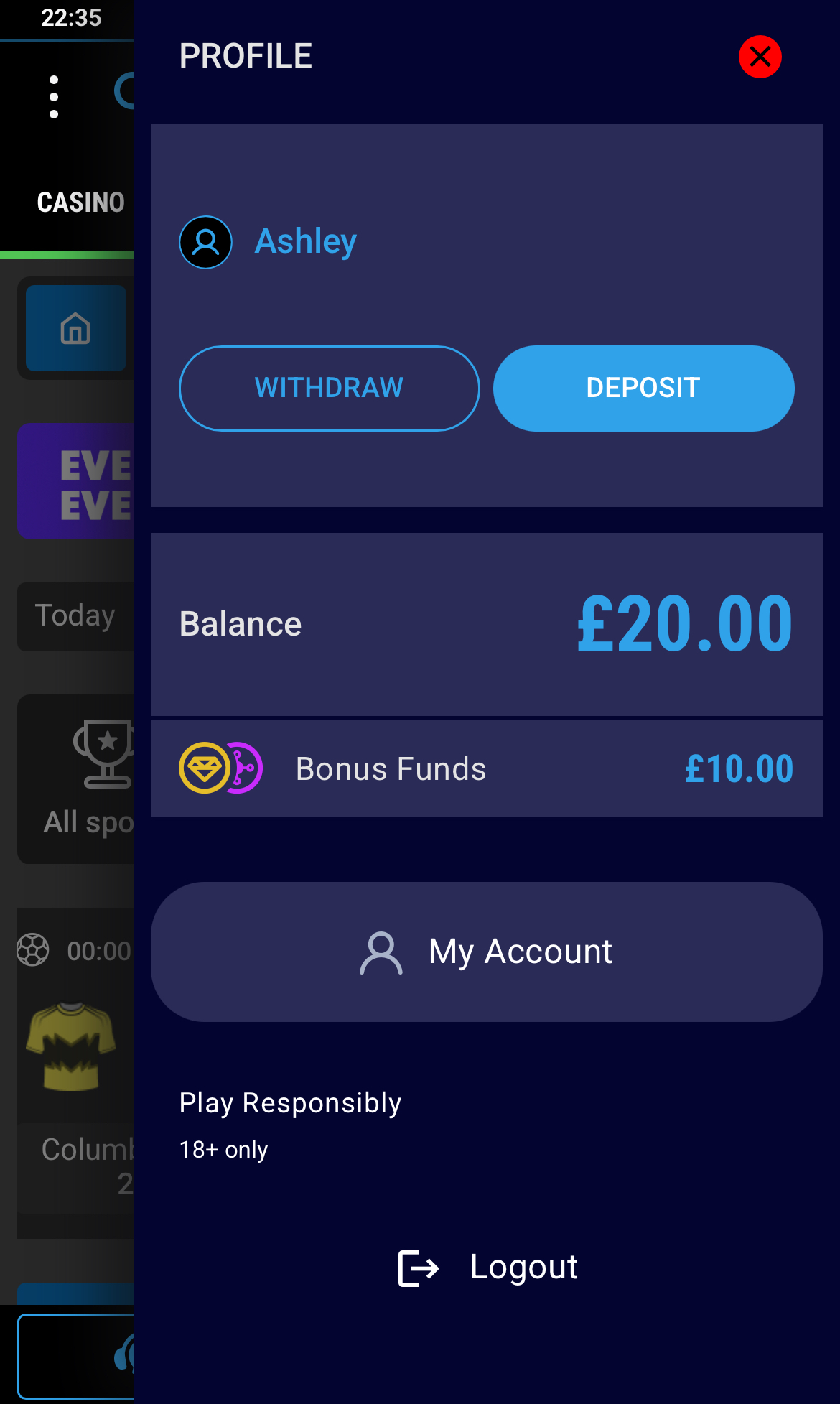Tap the Withdraw button
This screenshot has height=1404, width=840.
click(329, 389)
